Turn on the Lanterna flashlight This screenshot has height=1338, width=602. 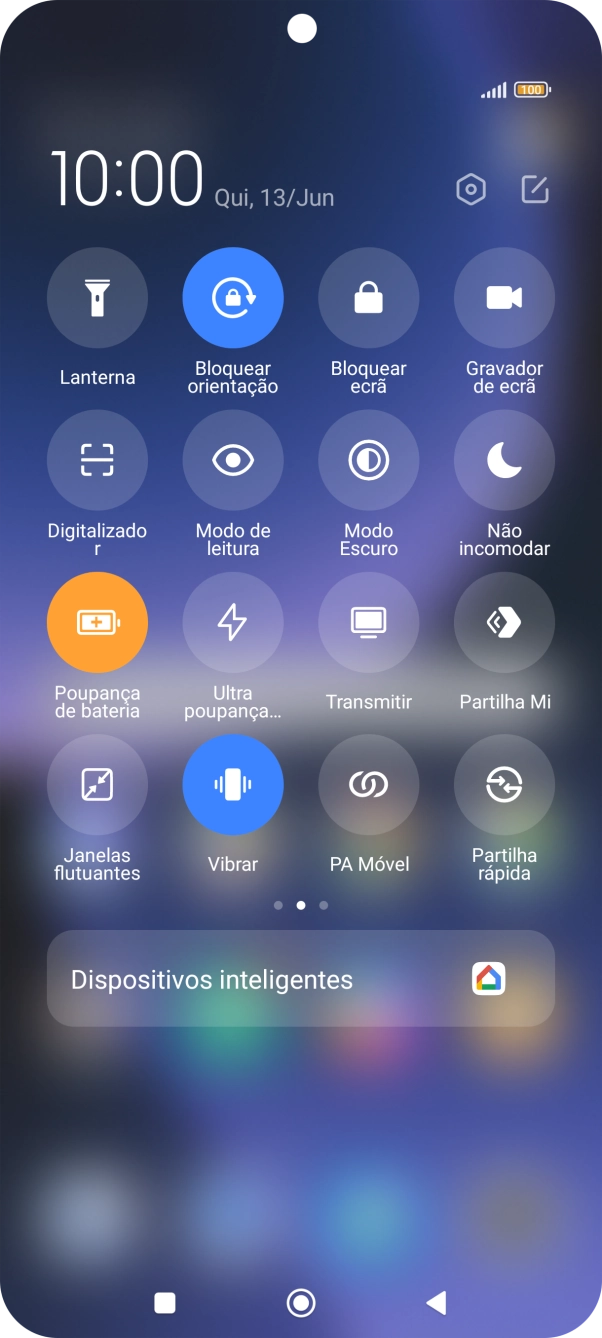[x=97, y=298]
